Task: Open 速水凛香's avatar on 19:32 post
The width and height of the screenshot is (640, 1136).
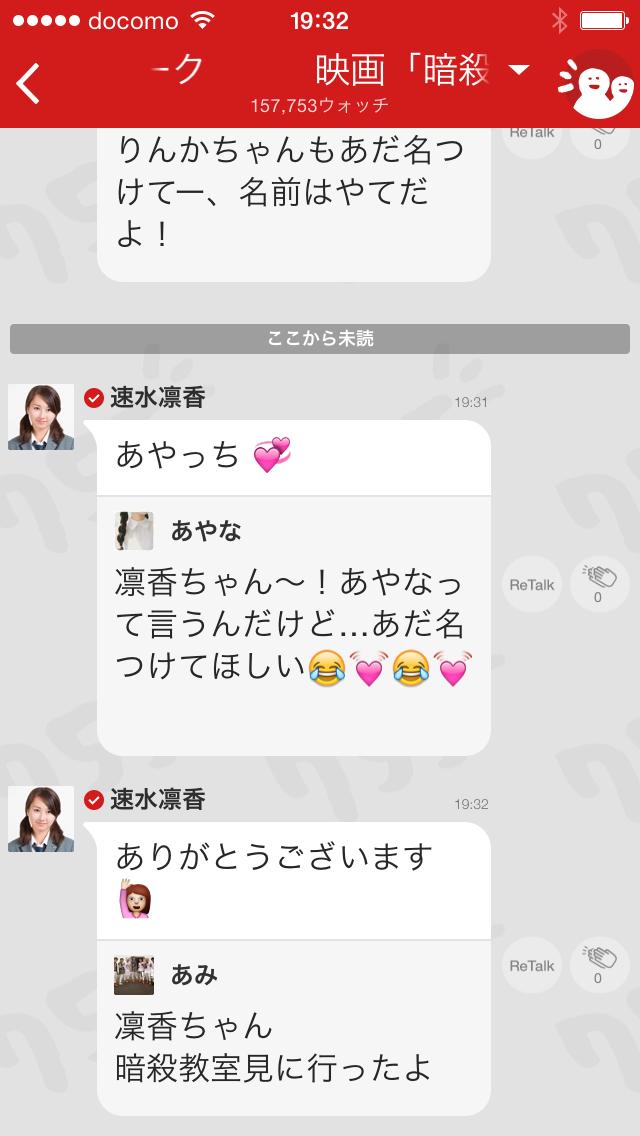Action: tap(41, 819)
